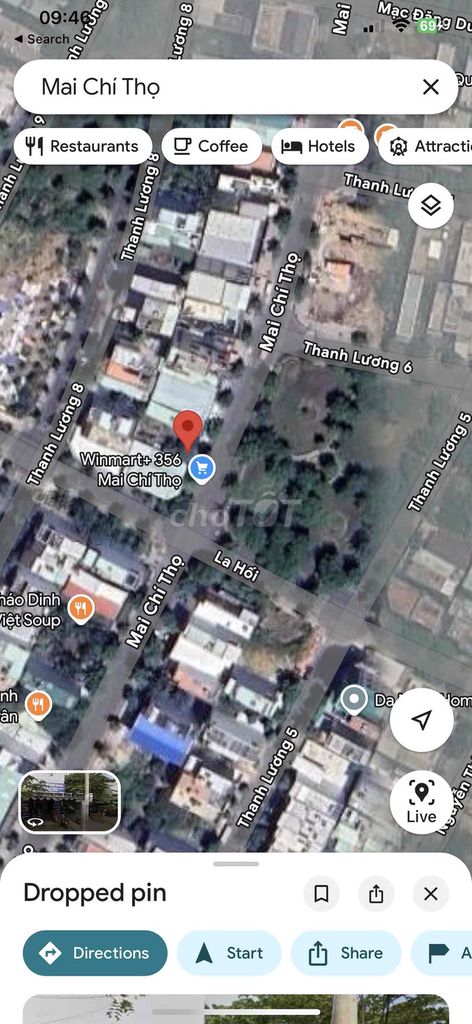The height and width of the screenshot is (1024, 472).
Task: Save the dropped pin with bookmark icon
Action: (321, 893)
